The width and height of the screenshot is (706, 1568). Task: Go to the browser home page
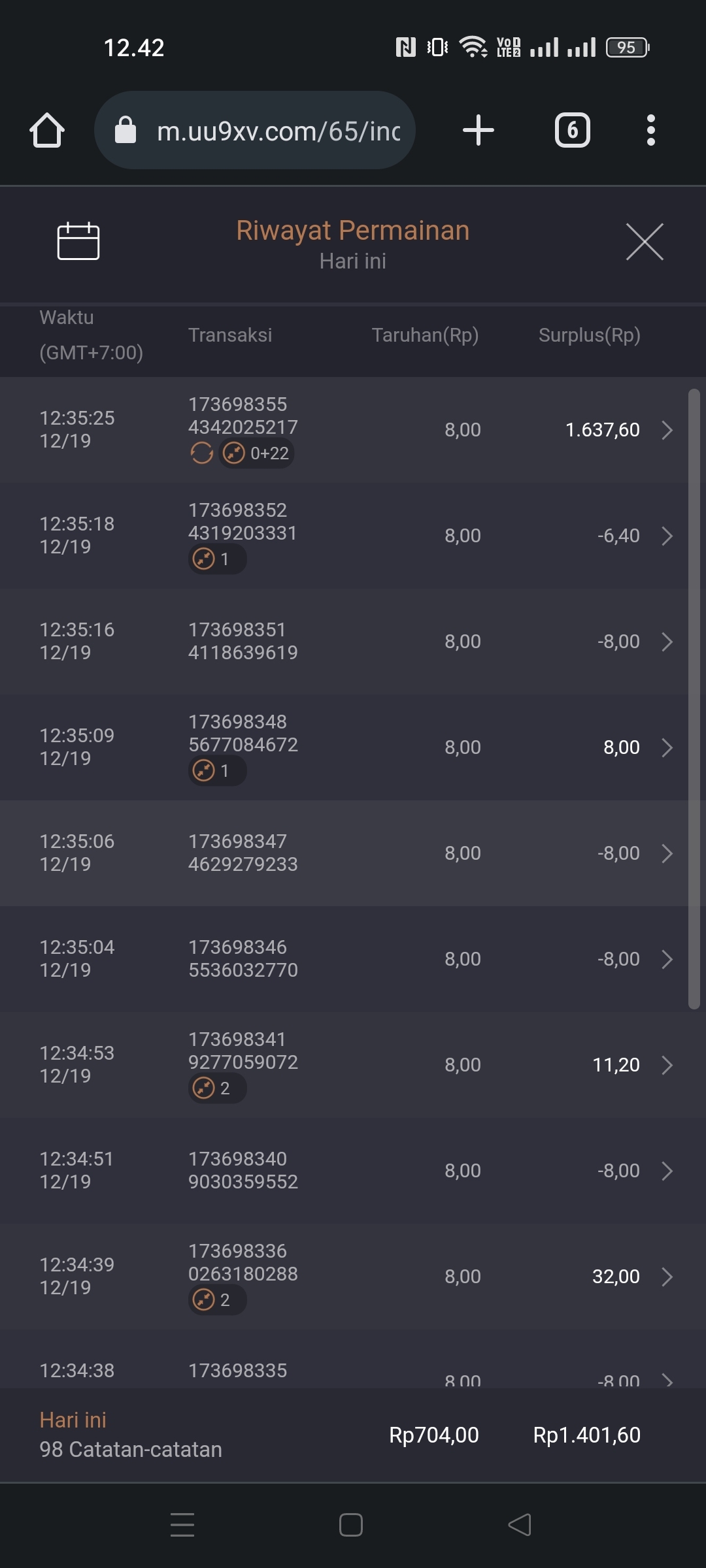tap(47, 130)
